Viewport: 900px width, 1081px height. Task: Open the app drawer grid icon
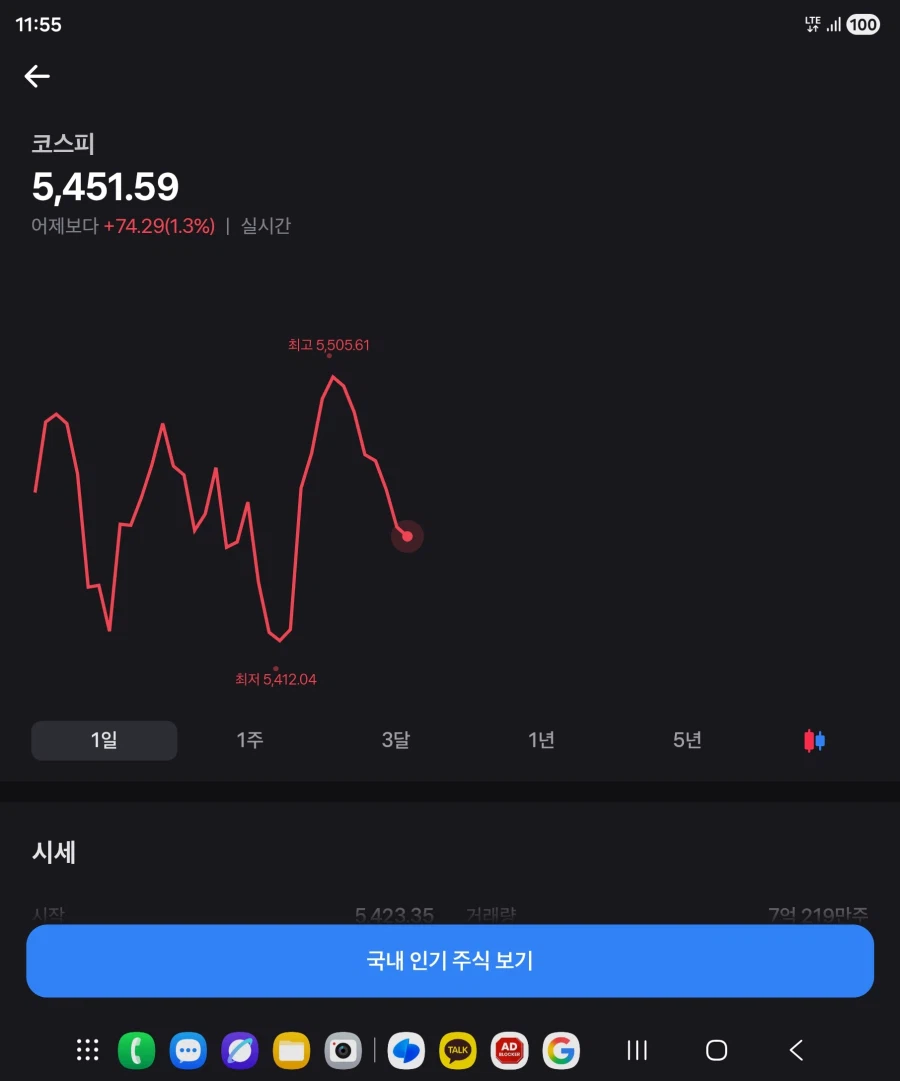tap(87, 1050)
